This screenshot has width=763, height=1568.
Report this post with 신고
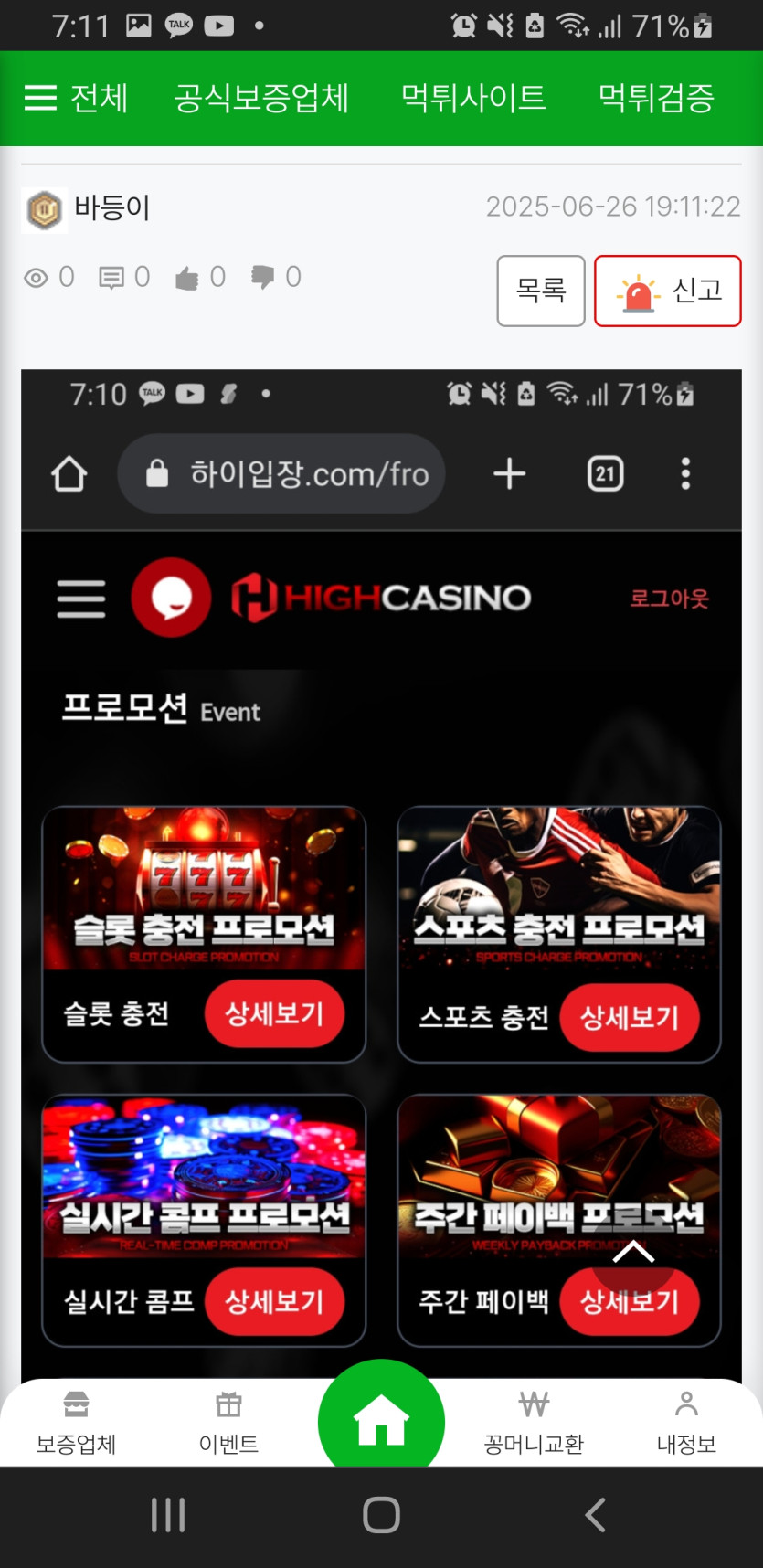pos(667,291)
